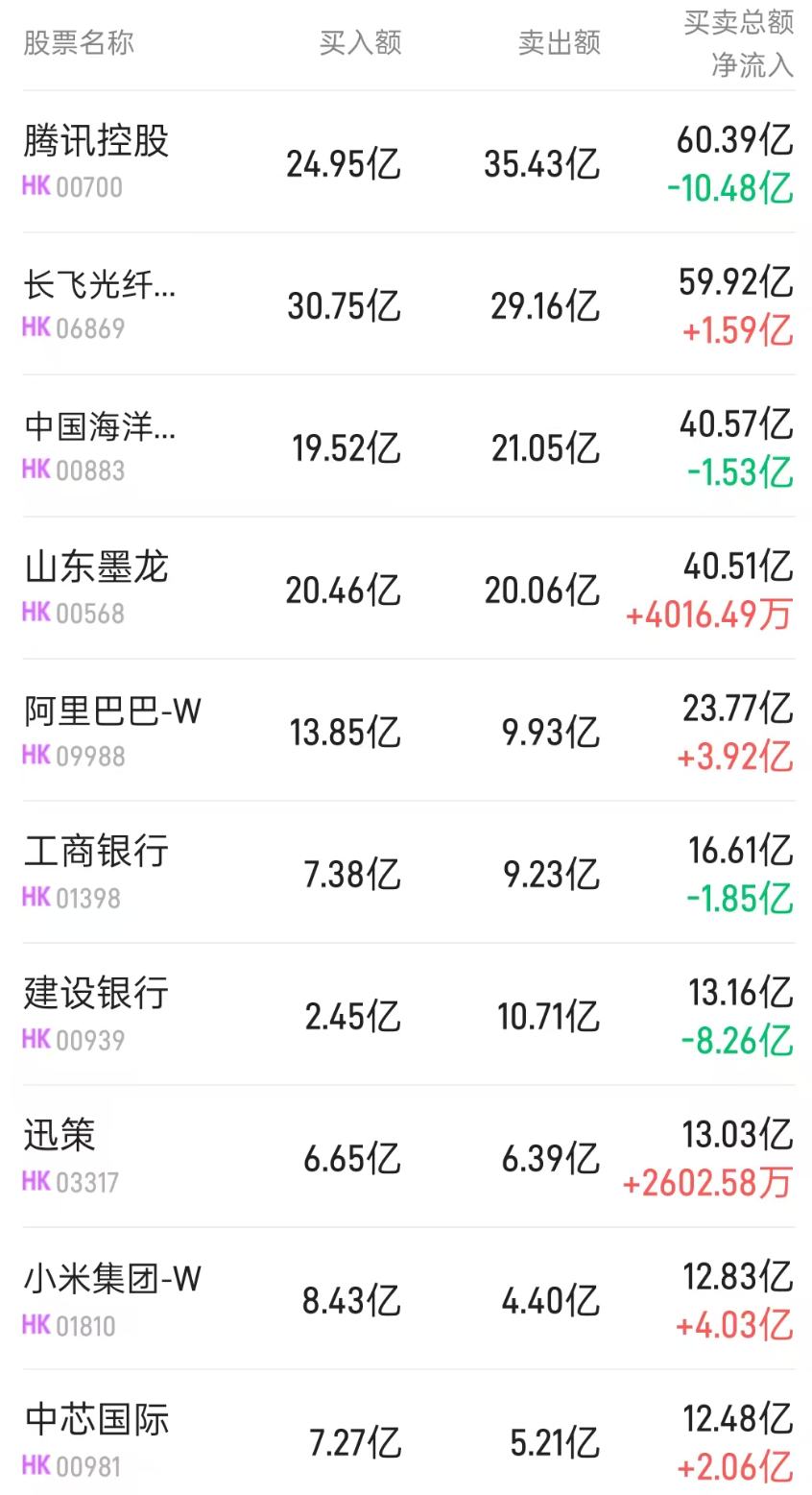Click the 股票名称 column header
The image size is (812, 1495).
coord(77,42)
